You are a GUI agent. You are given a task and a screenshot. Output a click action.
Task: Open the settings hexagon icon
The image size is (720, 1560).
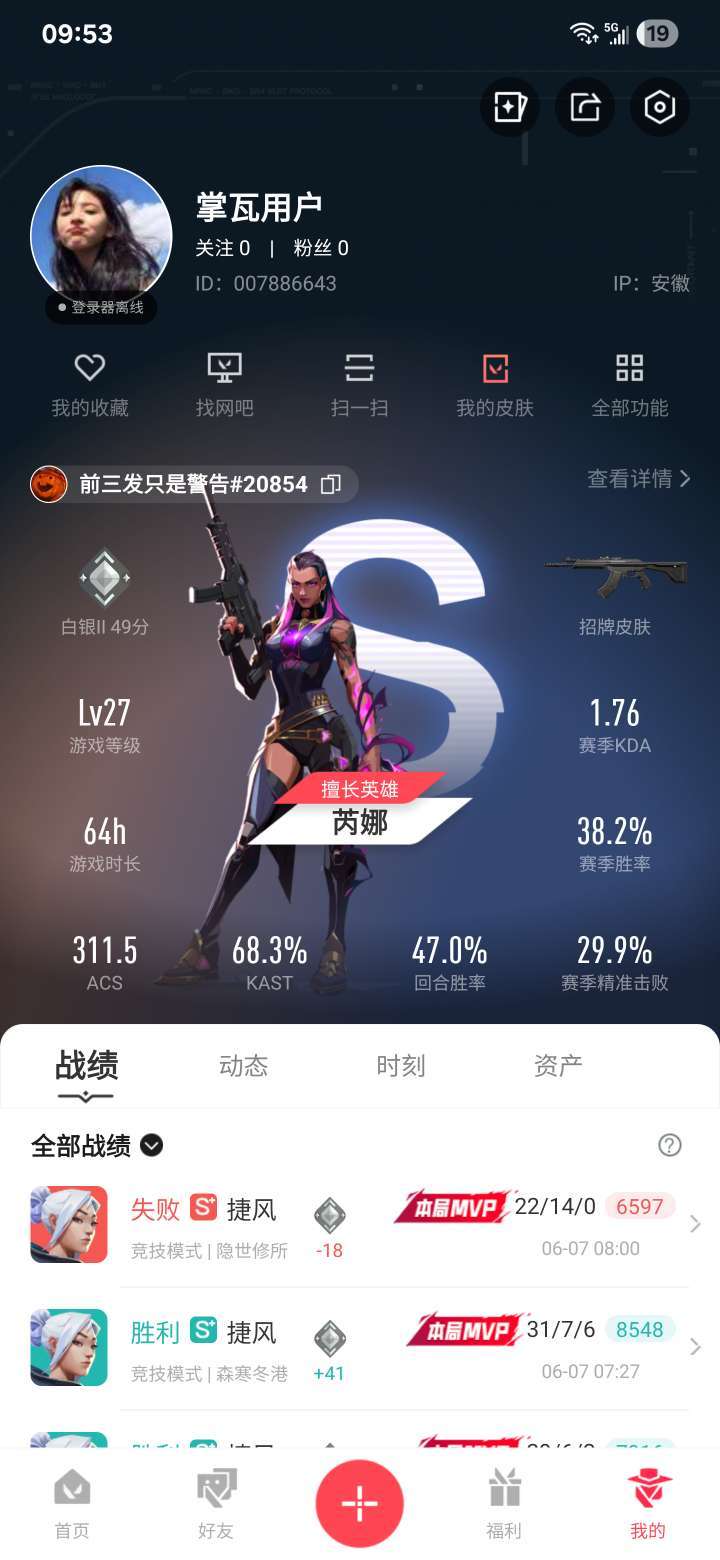click(x=660, y=107)
